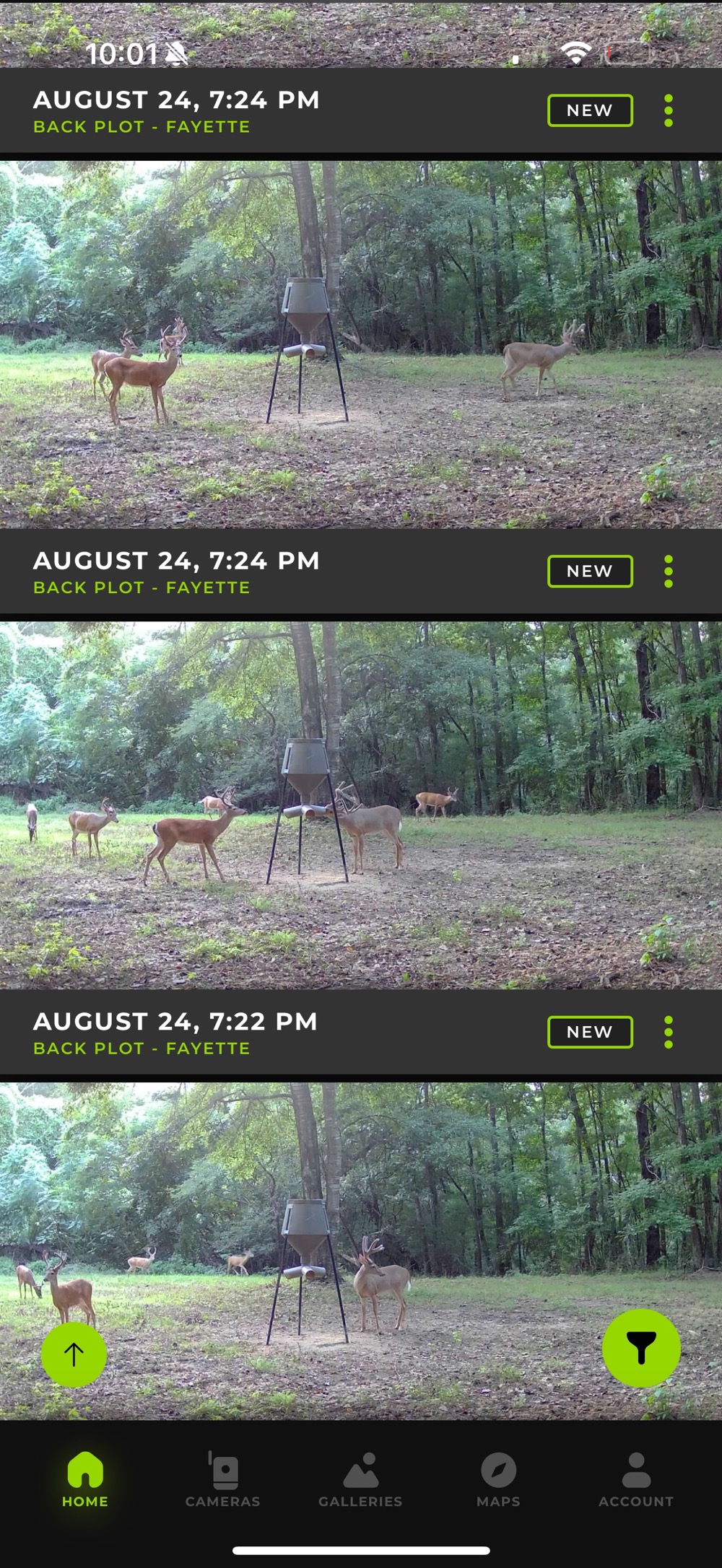
Task: Open the photo filter button
Action: (x=641, y=1347)
